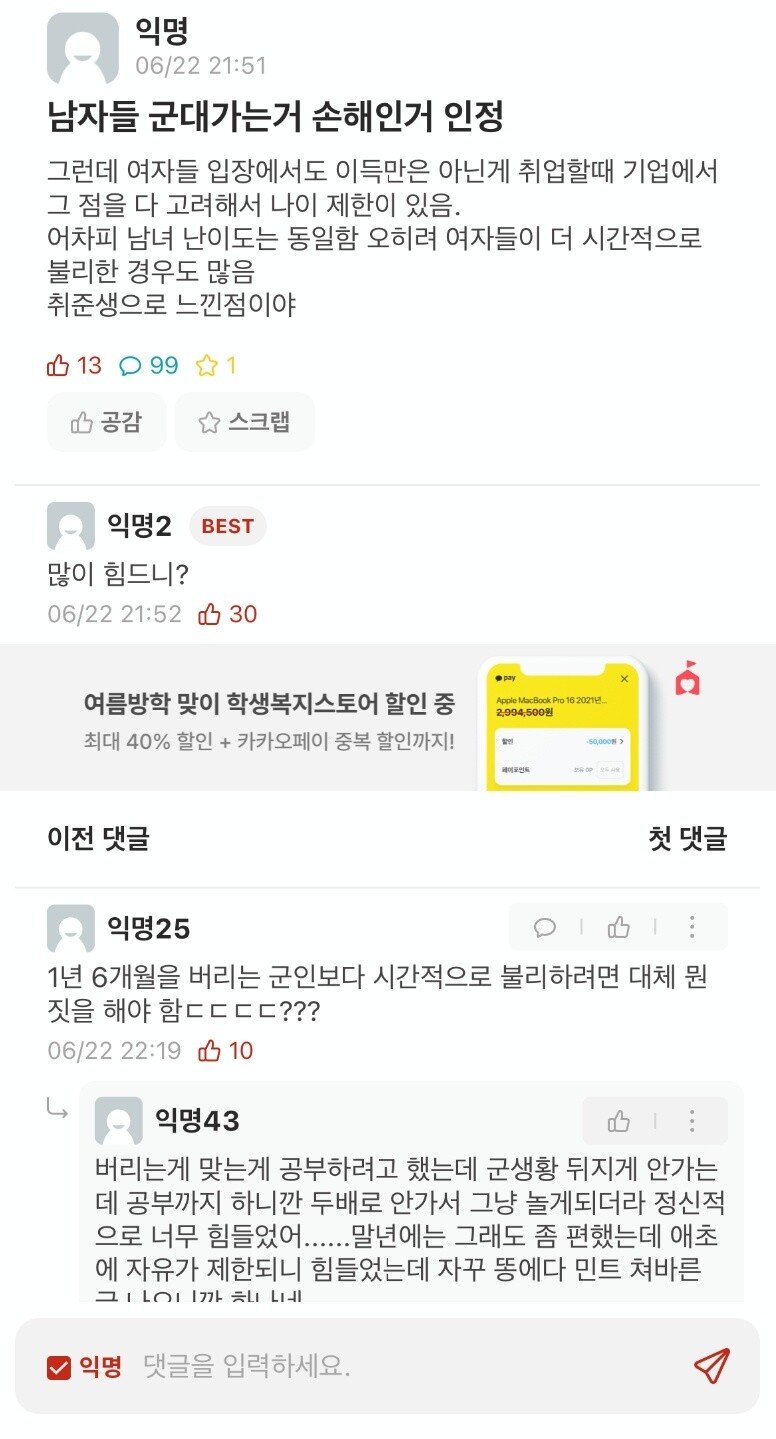Like 익명43's reply
The image size is (776, 1439).
619,1121
